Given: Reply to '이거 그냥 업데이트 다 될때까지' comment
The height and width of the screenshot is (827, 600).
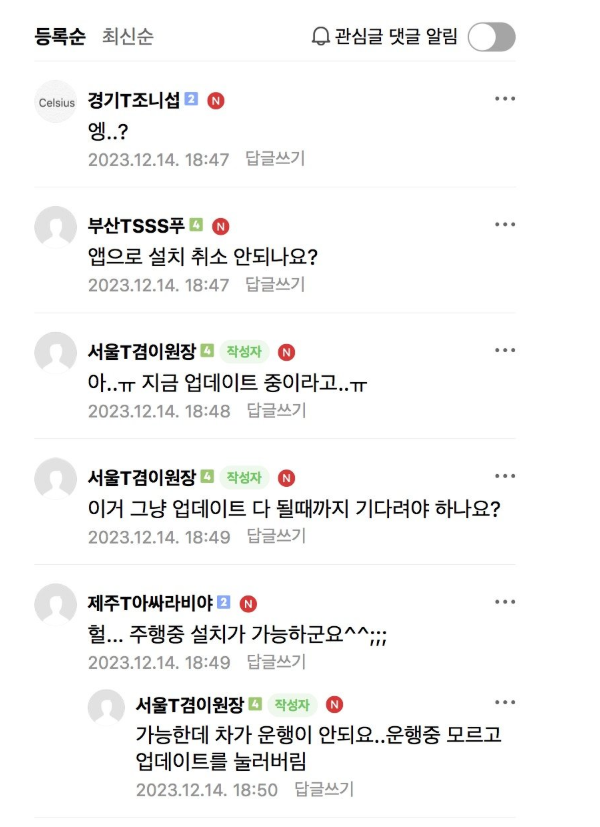Looking at the screenshot, I should [x=276, y=536].
